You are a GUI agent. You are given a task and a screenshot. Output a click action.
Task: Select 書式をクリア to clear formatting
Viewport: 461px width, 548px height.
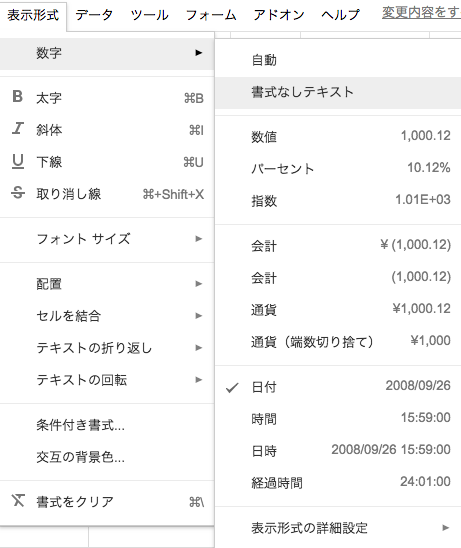pos(107,502)
